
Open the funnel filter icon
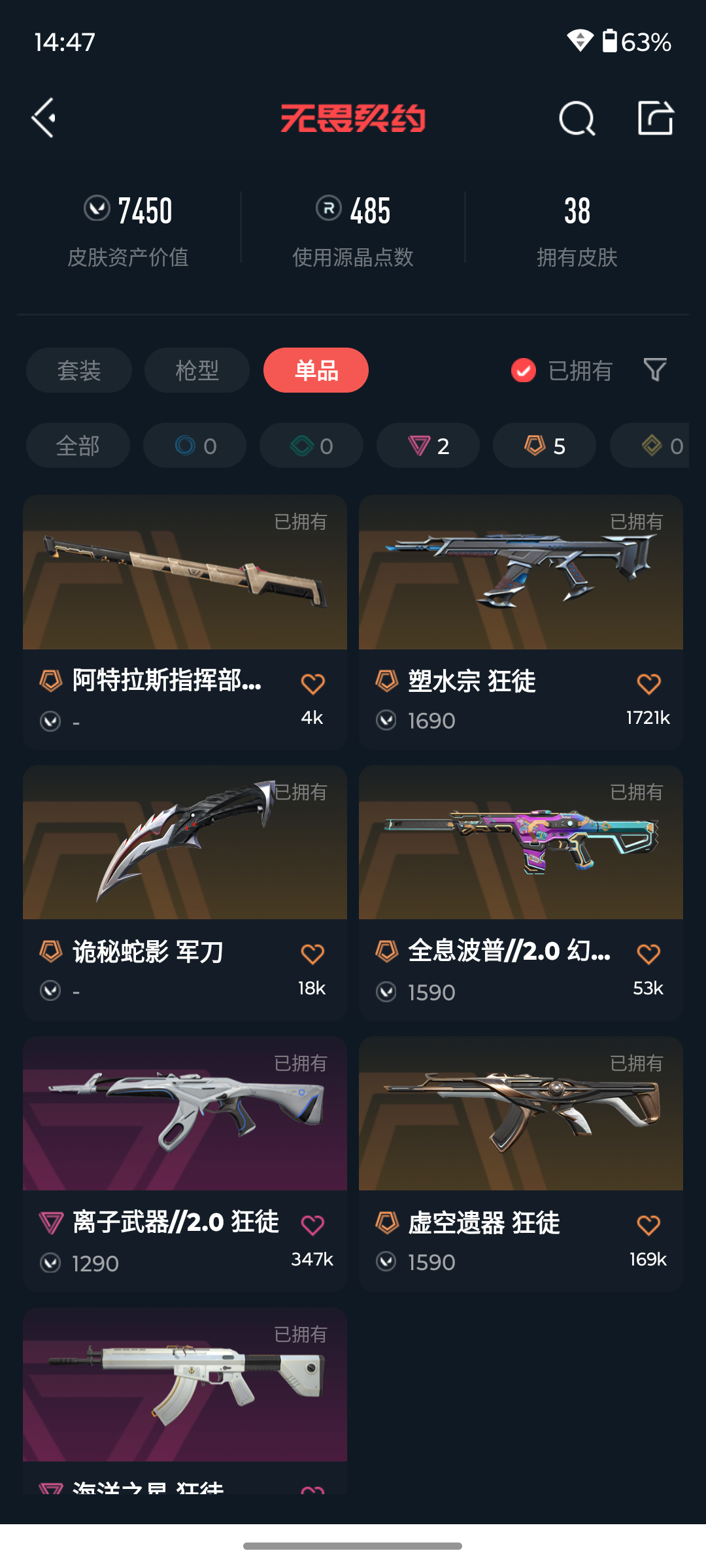click(655, 370)
